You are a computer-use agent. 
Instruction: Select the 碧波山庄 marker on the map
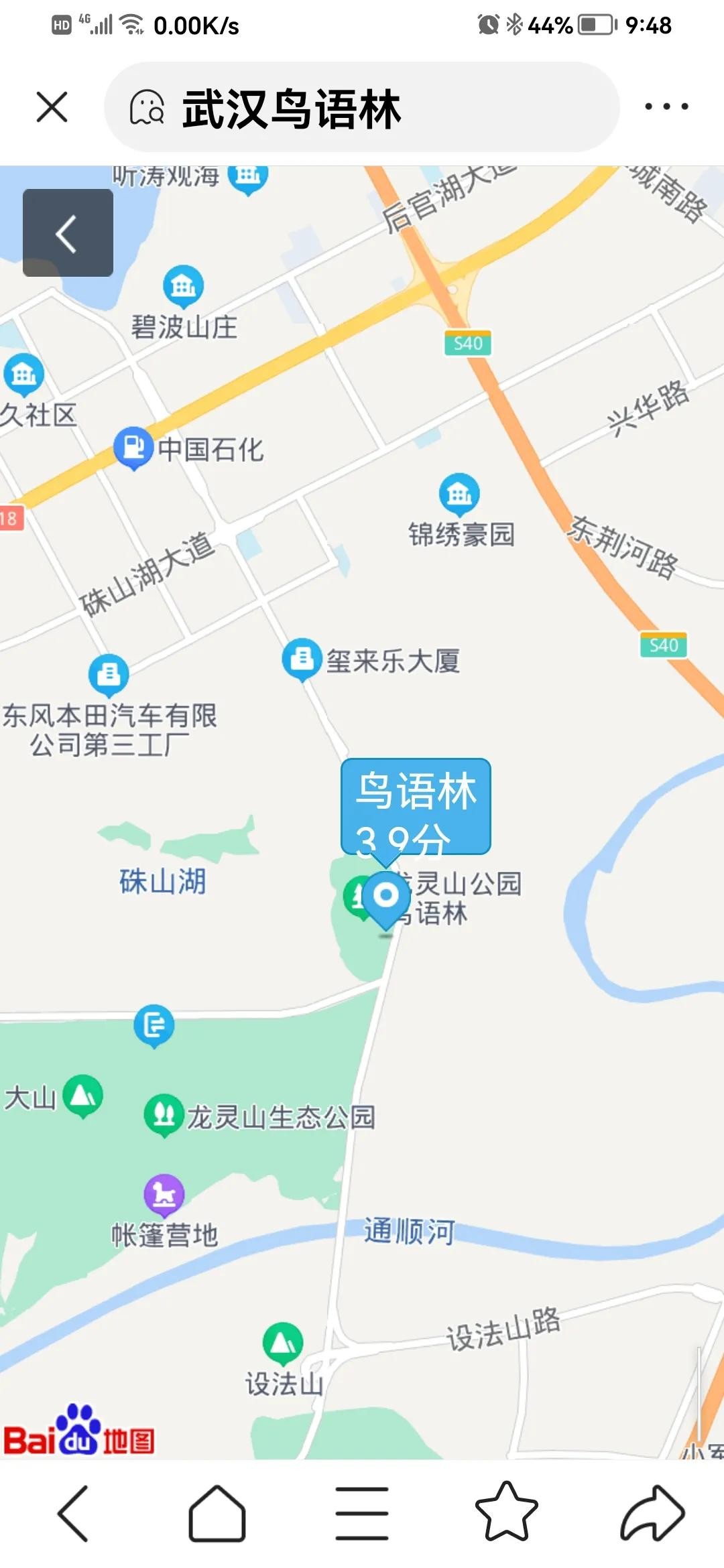(183, 287)
